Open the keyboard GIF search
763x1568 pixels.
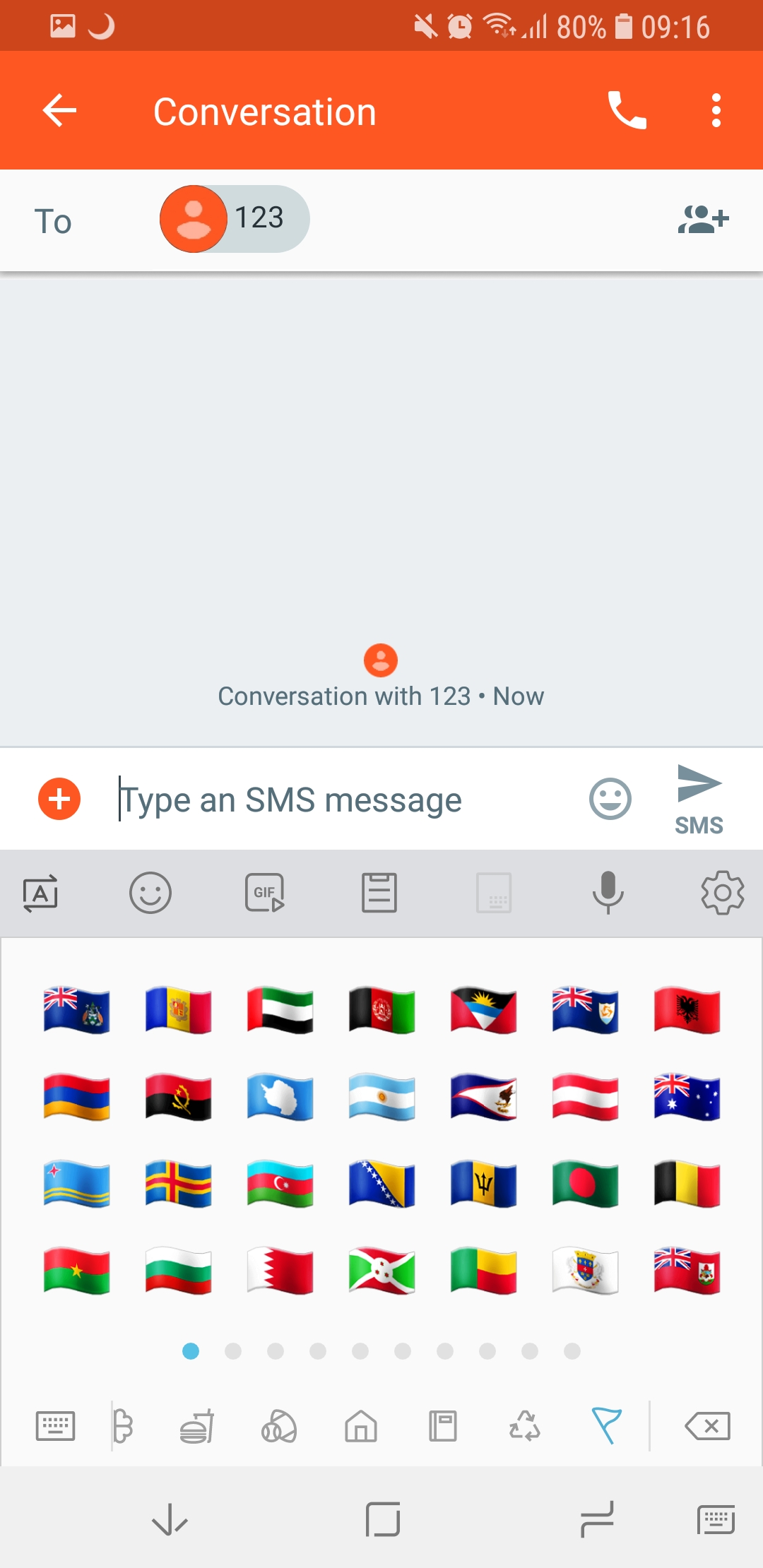click(x=265, y=893)
